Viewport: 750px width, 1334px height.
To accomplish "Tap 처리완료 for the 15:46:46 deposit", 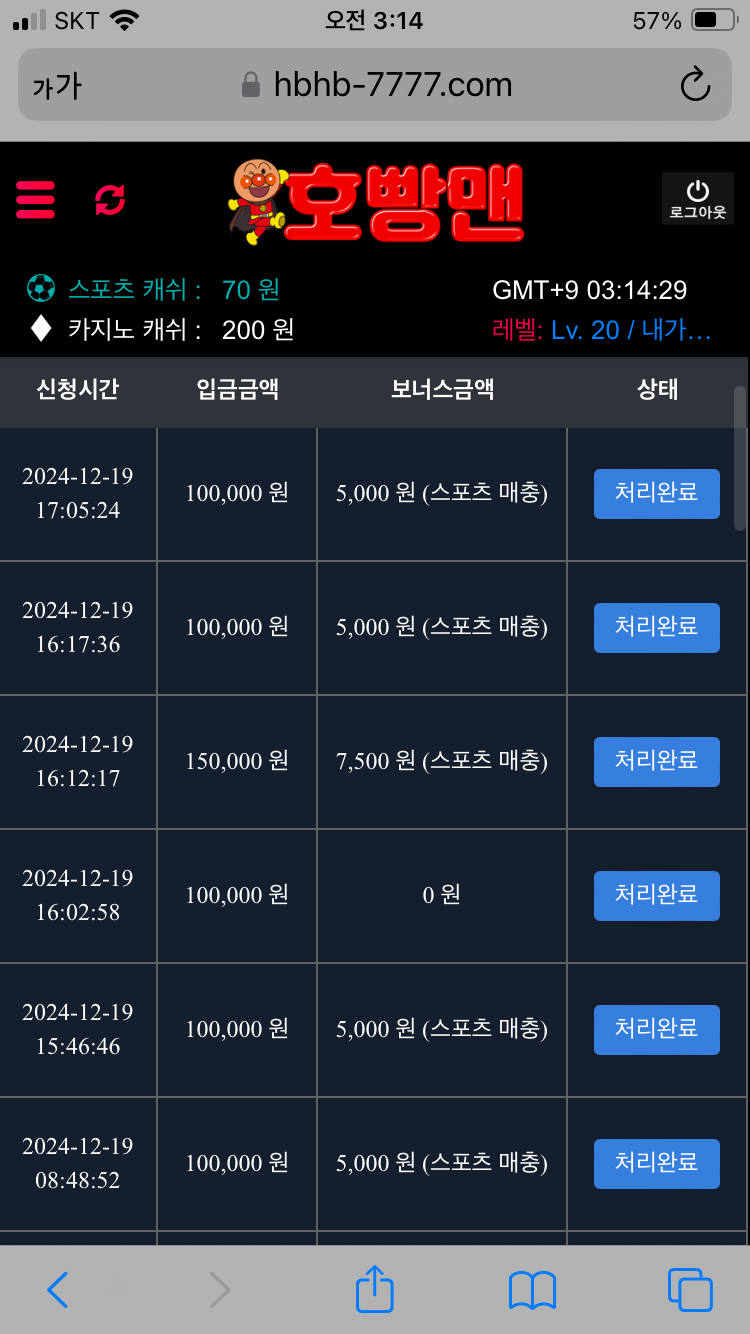I will point(656,1030).
